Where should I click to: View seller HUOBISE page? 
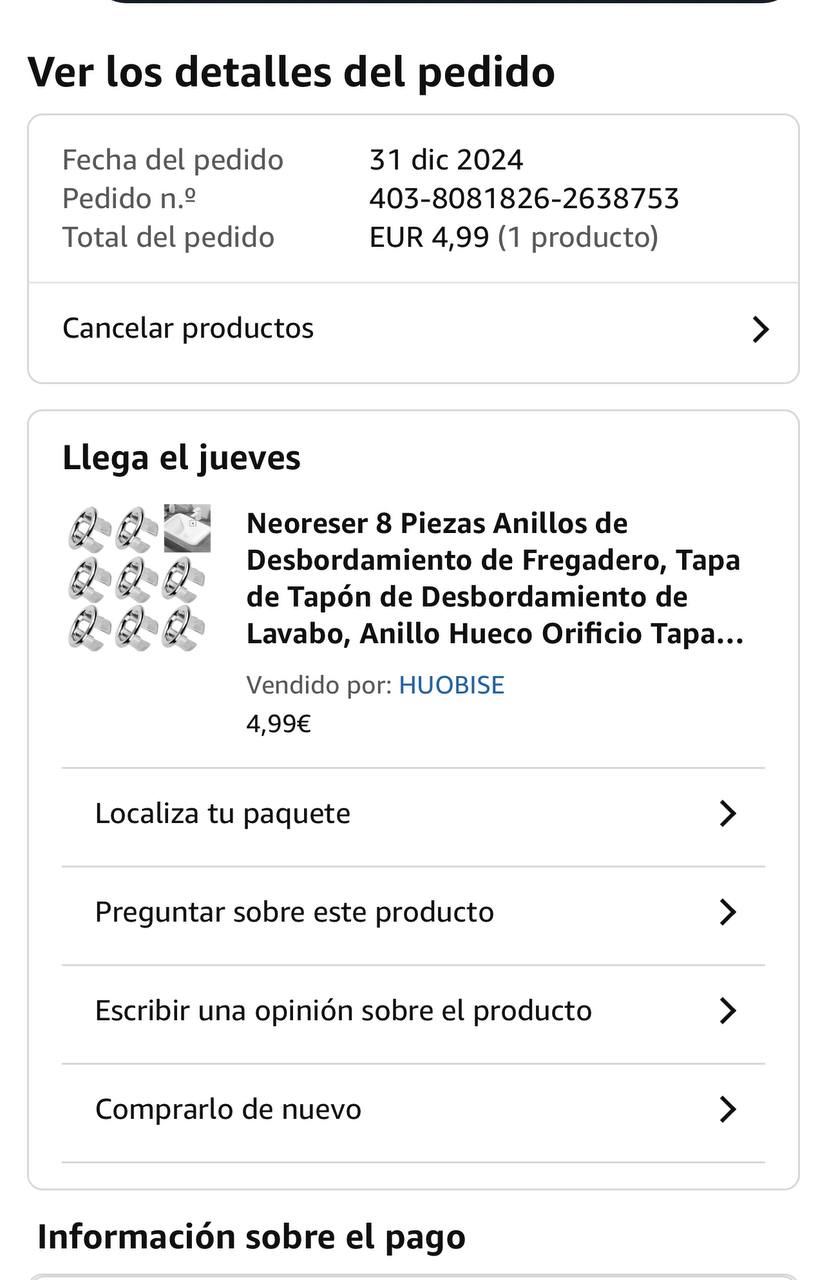tap(451, 685)
